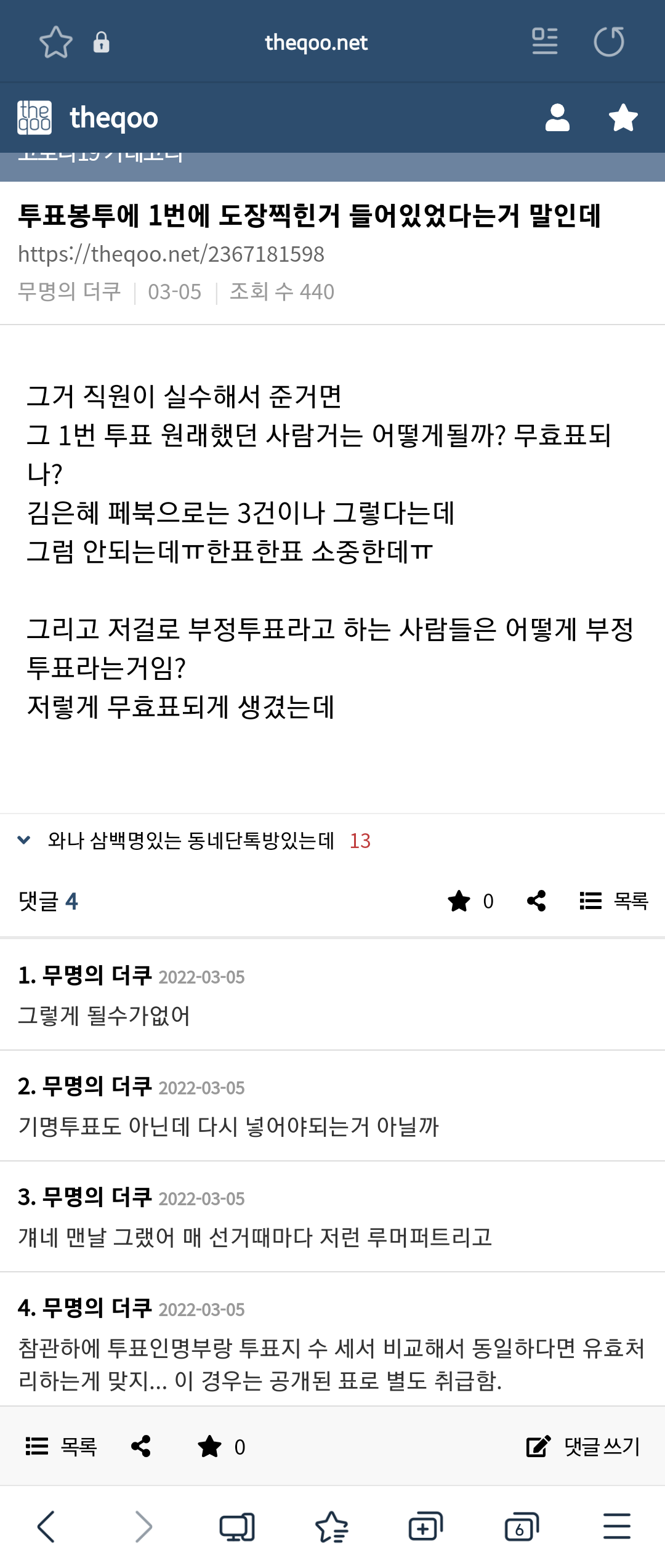665x1568 pixels.
Task: Go forward in the browser
Action: [143, 1527]
